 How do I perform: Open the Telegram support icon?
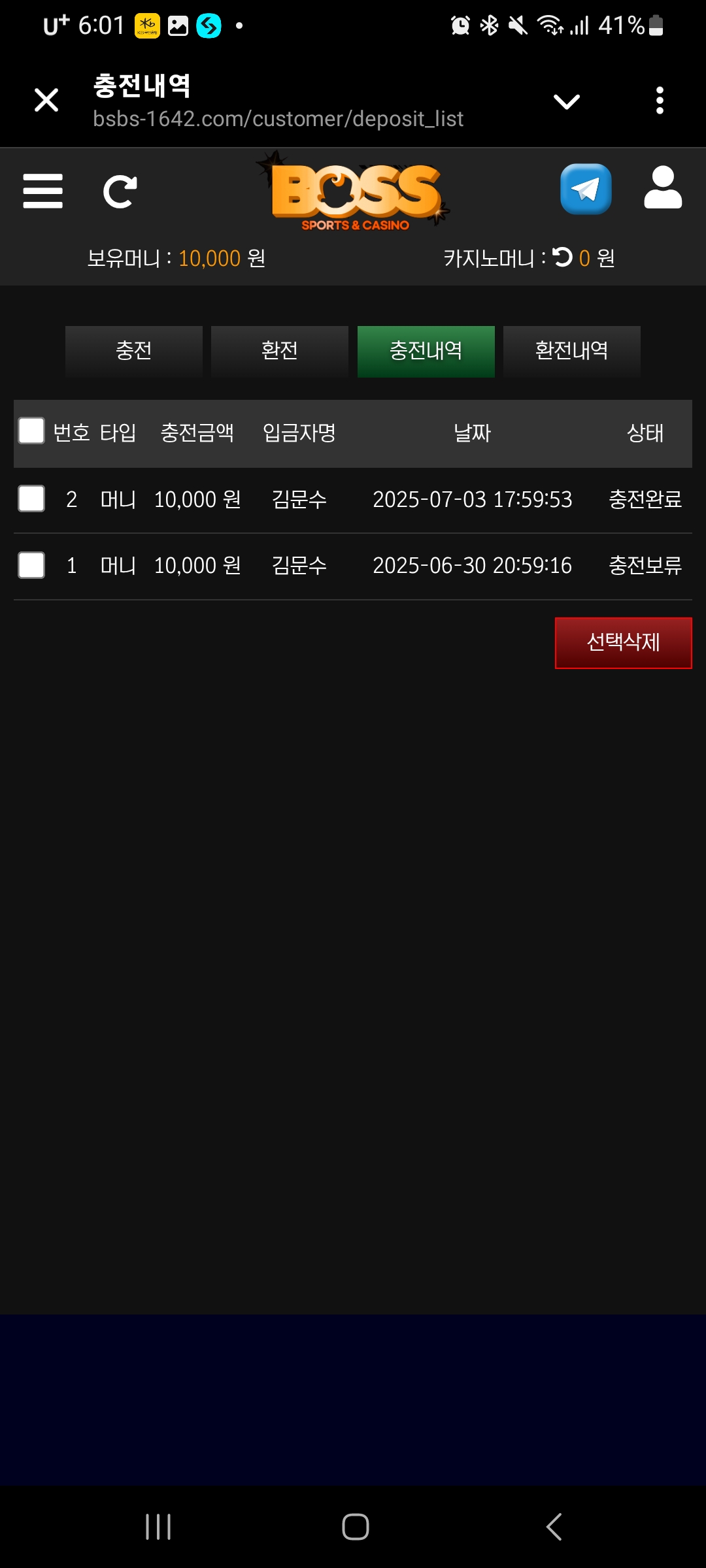[586, 189]
